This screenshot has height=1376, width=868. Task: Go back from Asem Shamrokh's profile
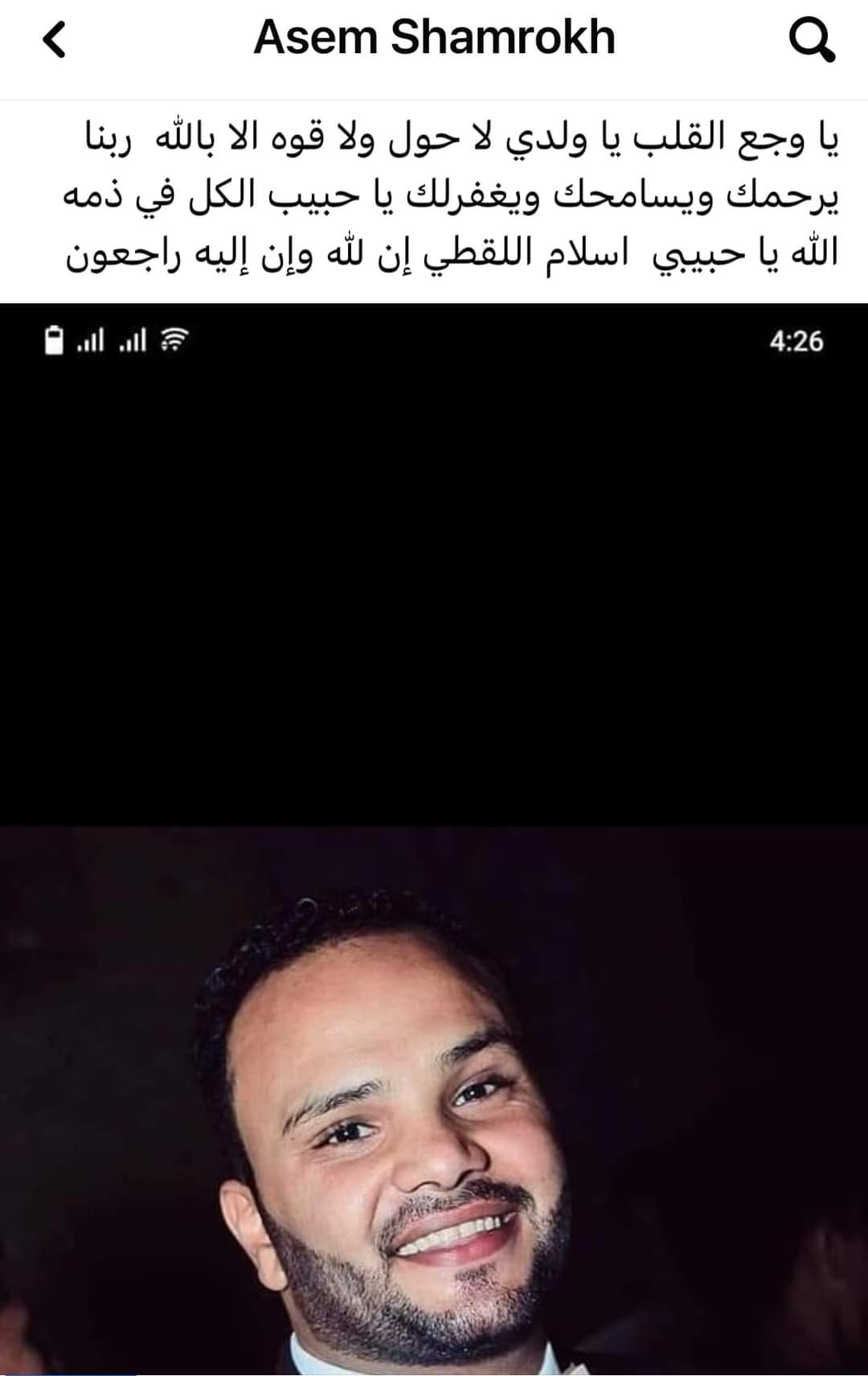(54, 40)
